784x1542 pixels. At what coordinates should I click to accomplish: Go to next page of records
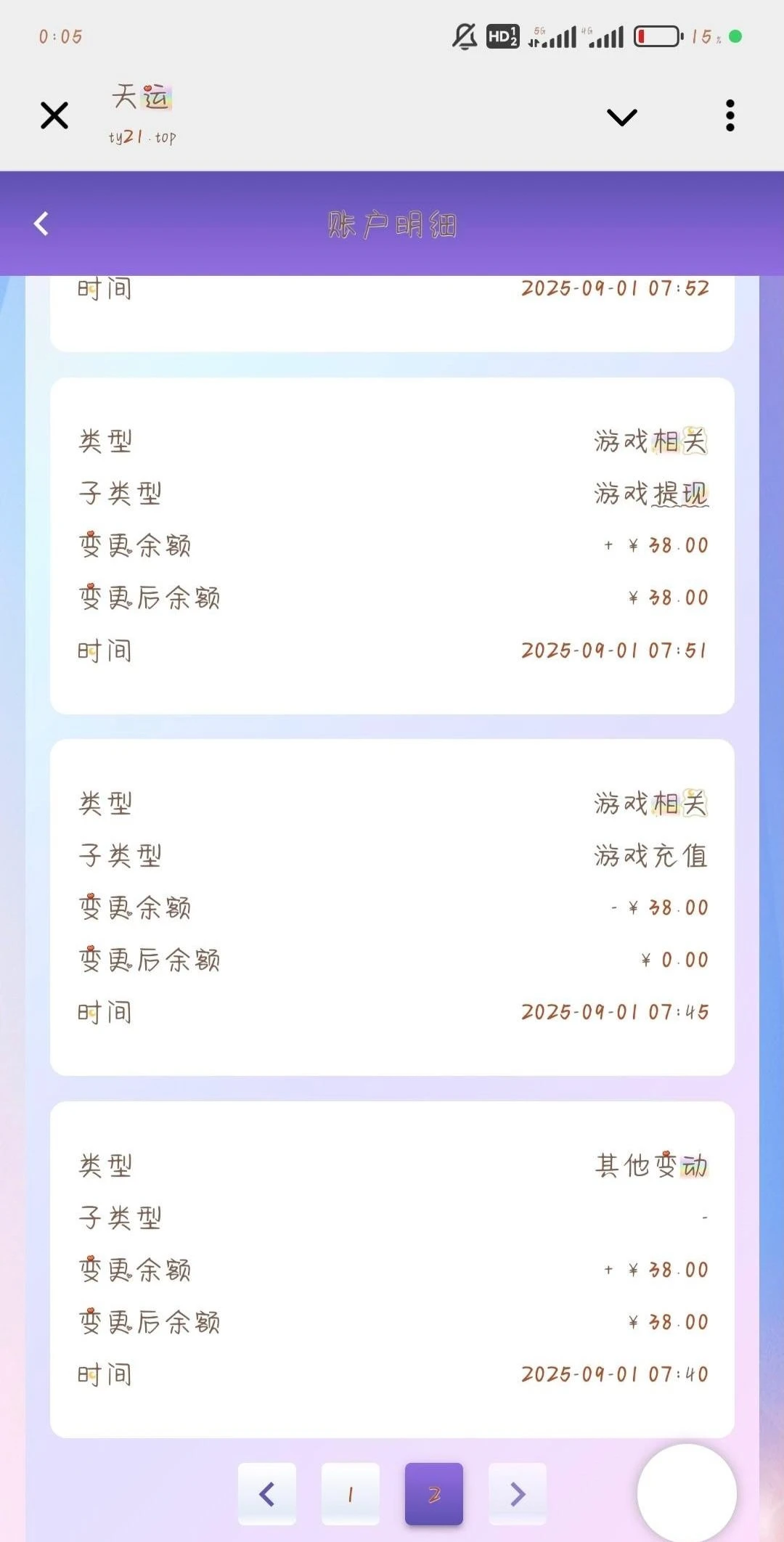(x=518, y=1493)
